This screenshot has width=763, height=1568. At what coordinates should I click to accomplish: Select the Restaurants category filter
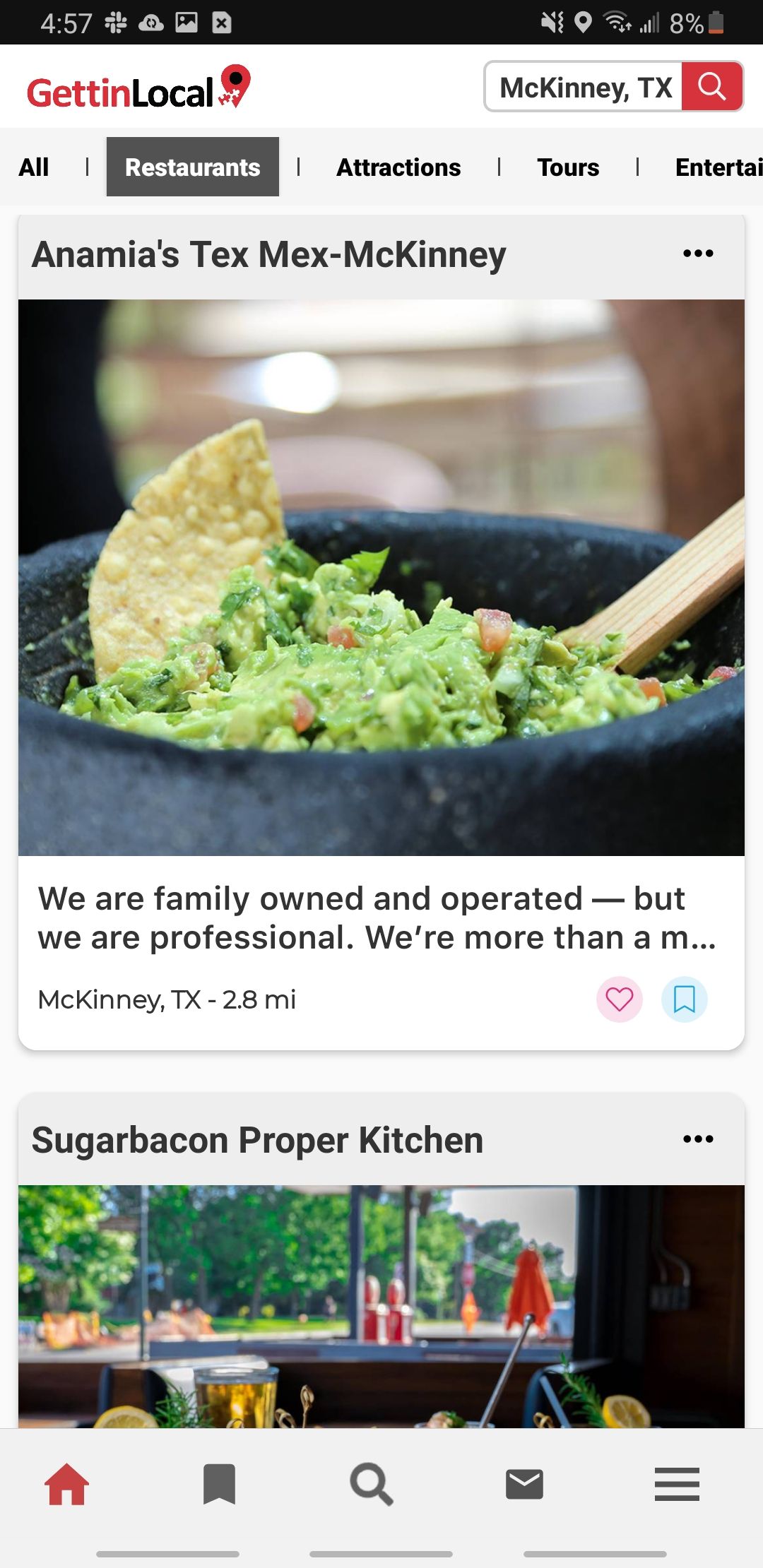coord(192,167)
